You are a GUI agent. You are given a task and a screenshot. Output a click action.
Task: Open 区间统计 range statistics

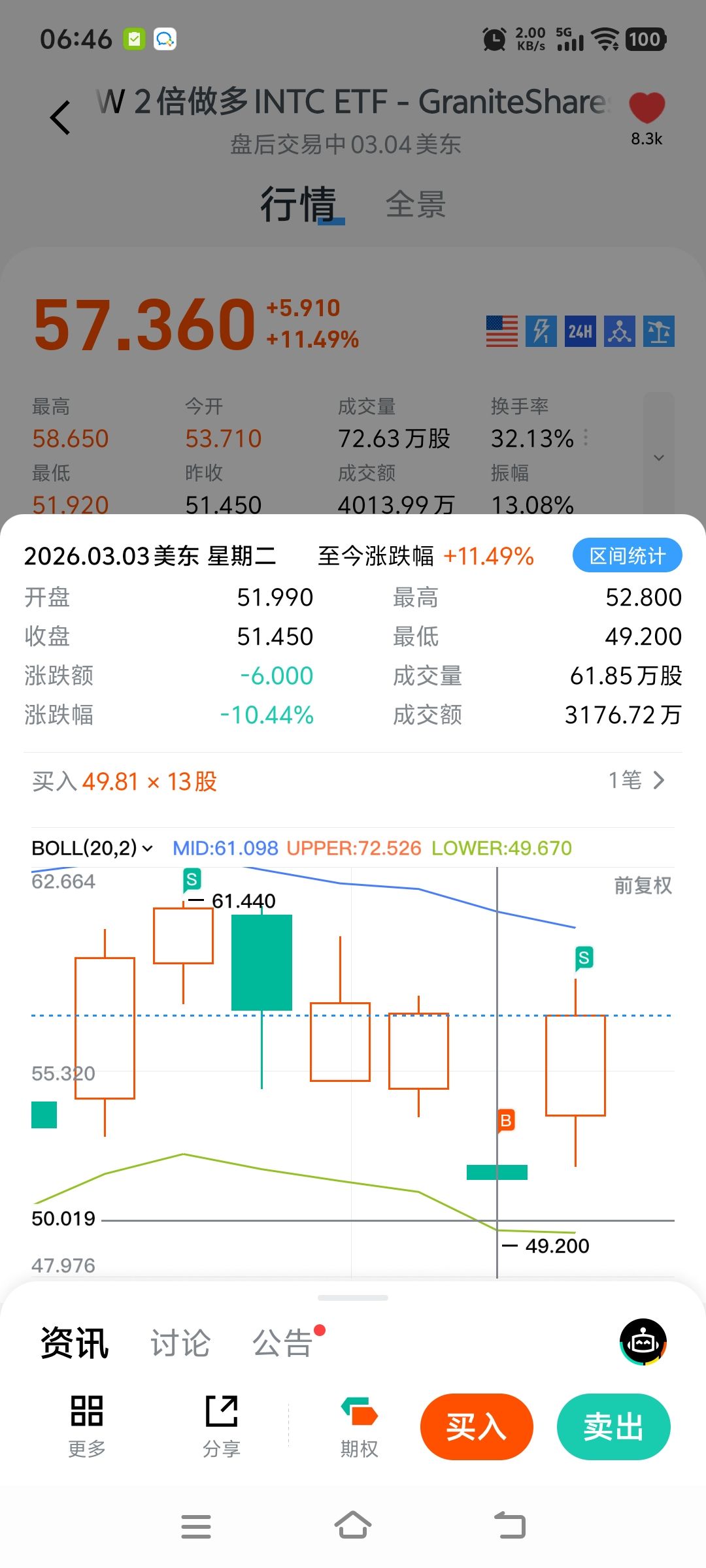pos(627,556)
